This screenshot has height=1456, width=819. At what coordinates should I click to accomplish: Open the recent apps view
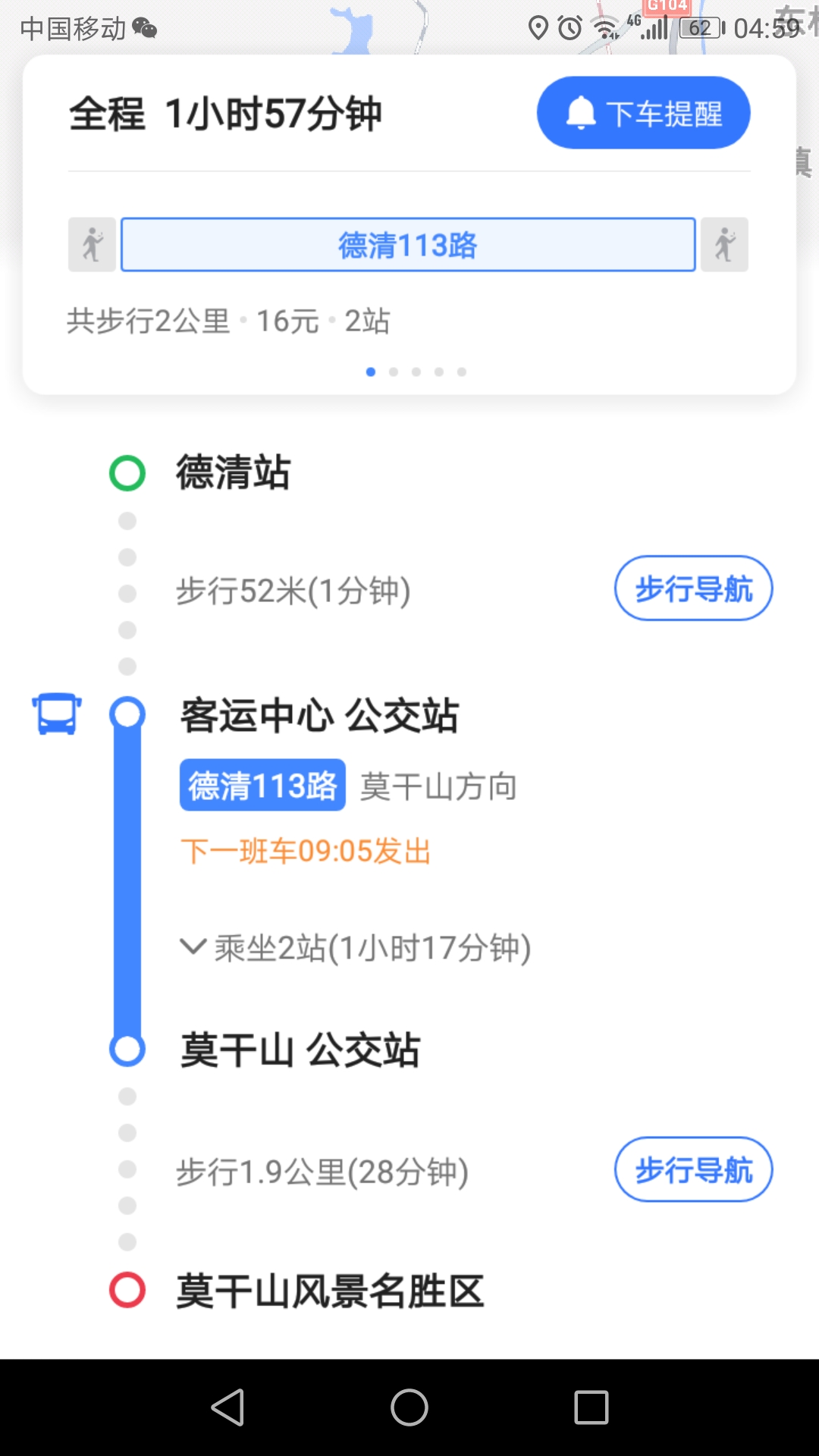pos(591,1407)
